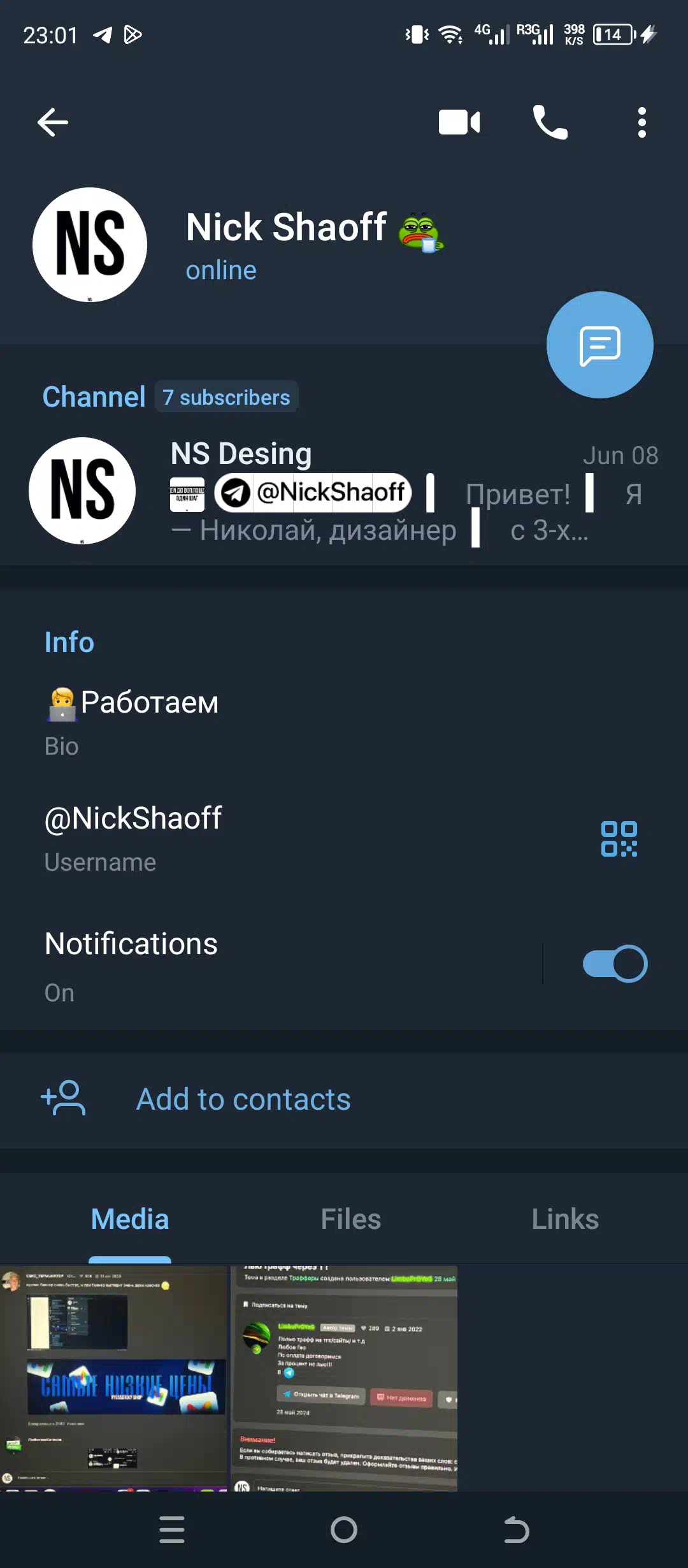Switch to the Links tab
The image size is (688, 1568).
(x=565, y=1219)
